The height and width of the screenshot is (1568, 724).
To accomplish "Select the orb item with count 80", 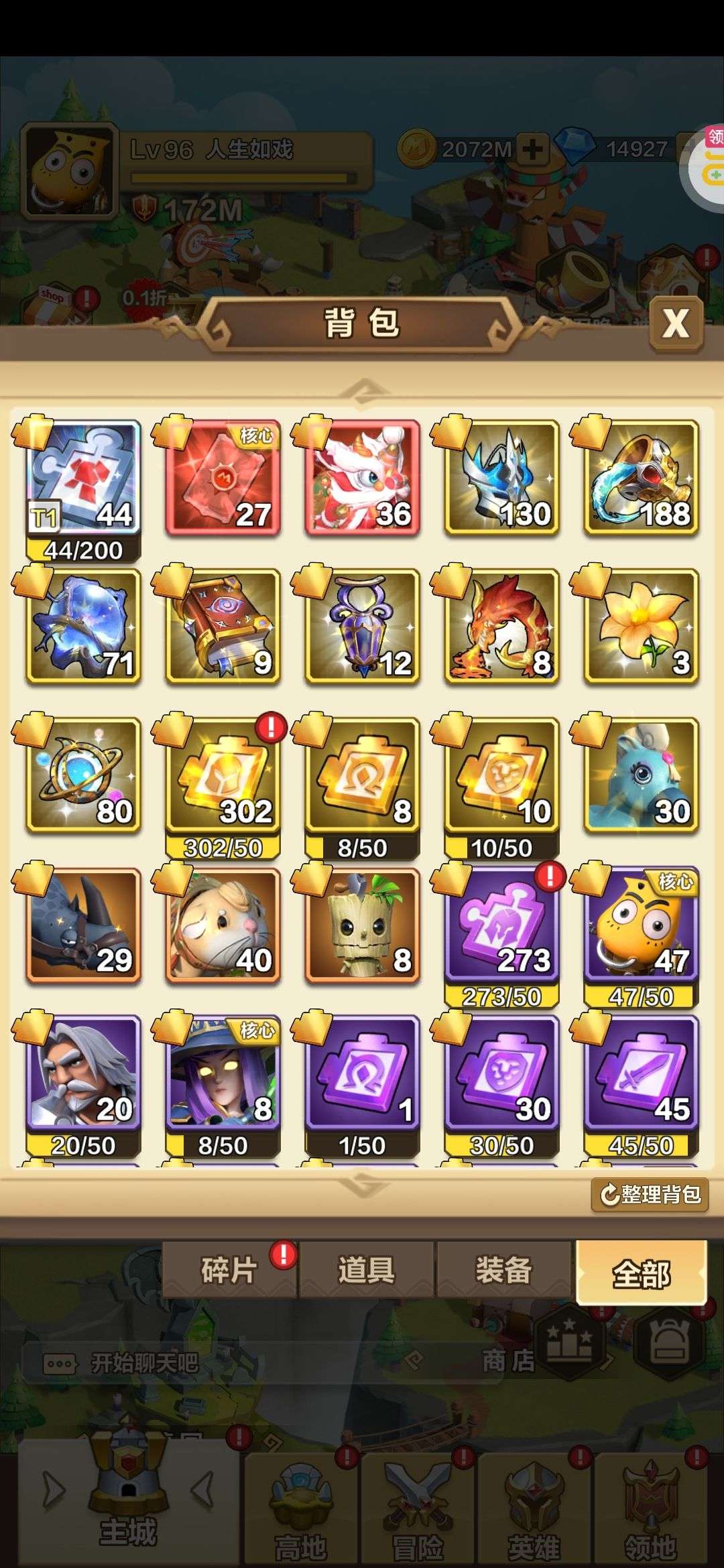I will tap(84, 775).
